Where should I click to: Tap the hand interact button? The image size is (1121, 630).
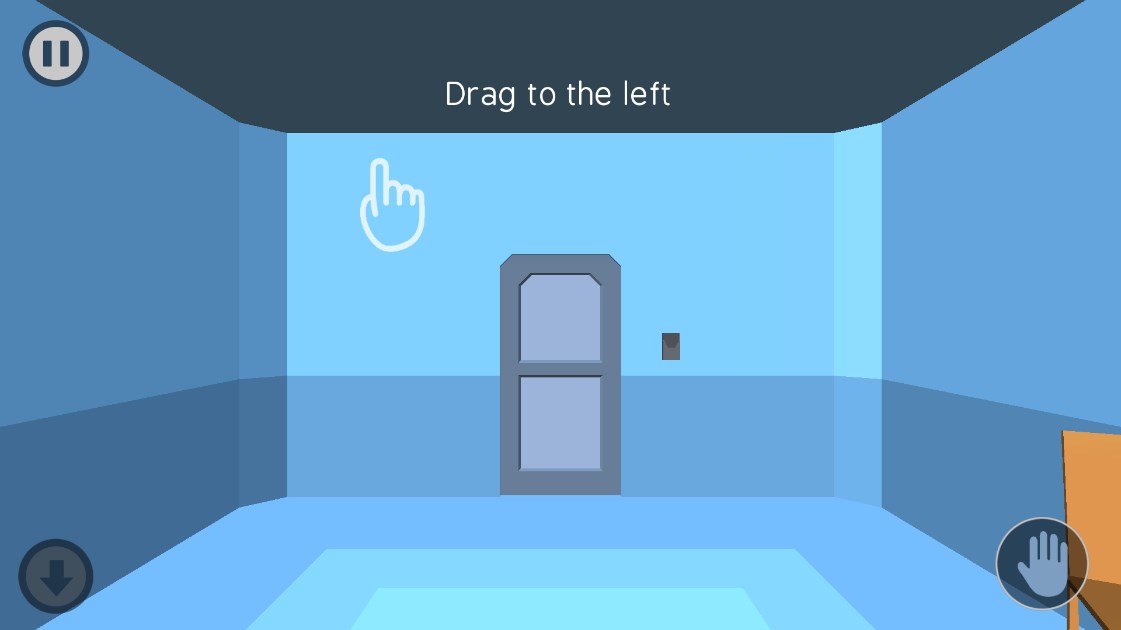click(x=1042, y=563)
